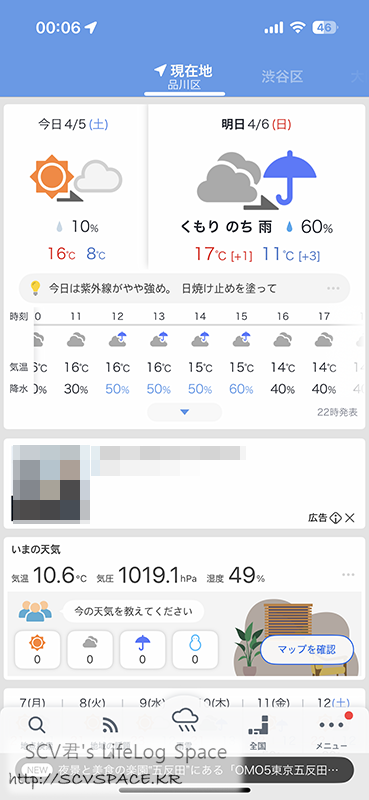Image resolution: width=369 pixels, height=800 pixels.
Task: Report cloudy weather now
Action: click(90, 649)
